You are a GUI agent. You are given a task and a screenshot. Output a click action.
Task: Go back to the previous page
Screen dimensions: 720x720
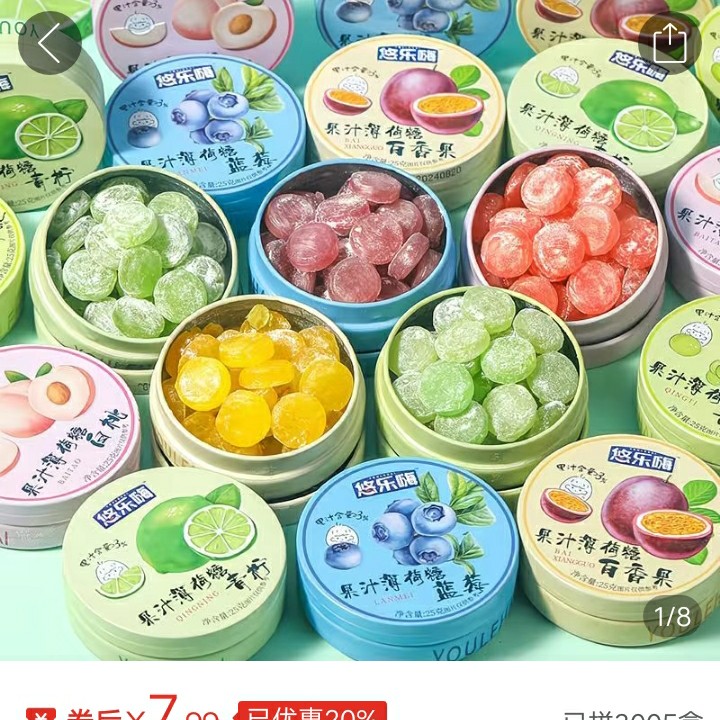pyautogui.click(x=49, y=43)
